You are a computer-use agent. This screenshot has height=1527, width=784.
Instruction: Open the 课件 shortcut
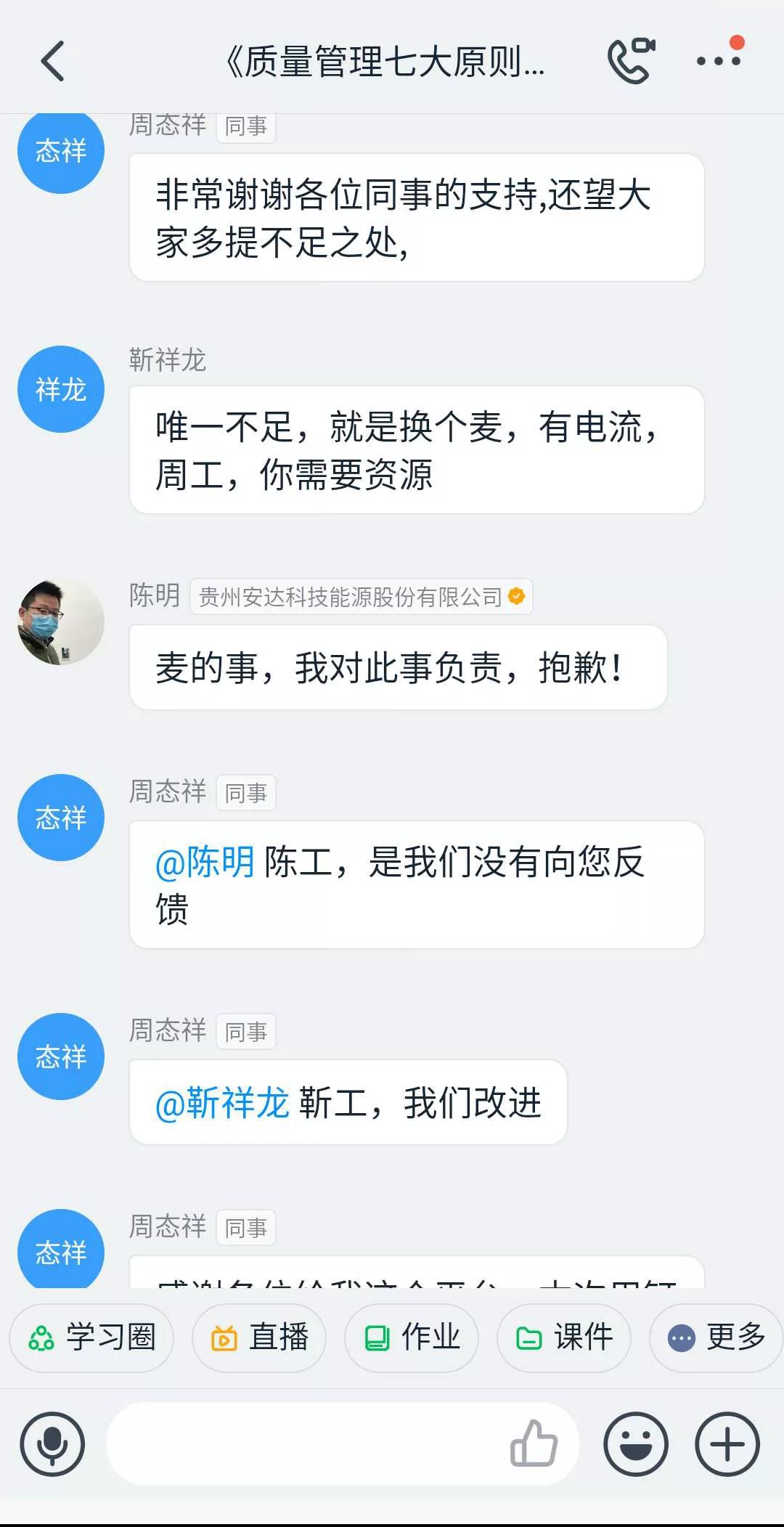pos(564,1337)
